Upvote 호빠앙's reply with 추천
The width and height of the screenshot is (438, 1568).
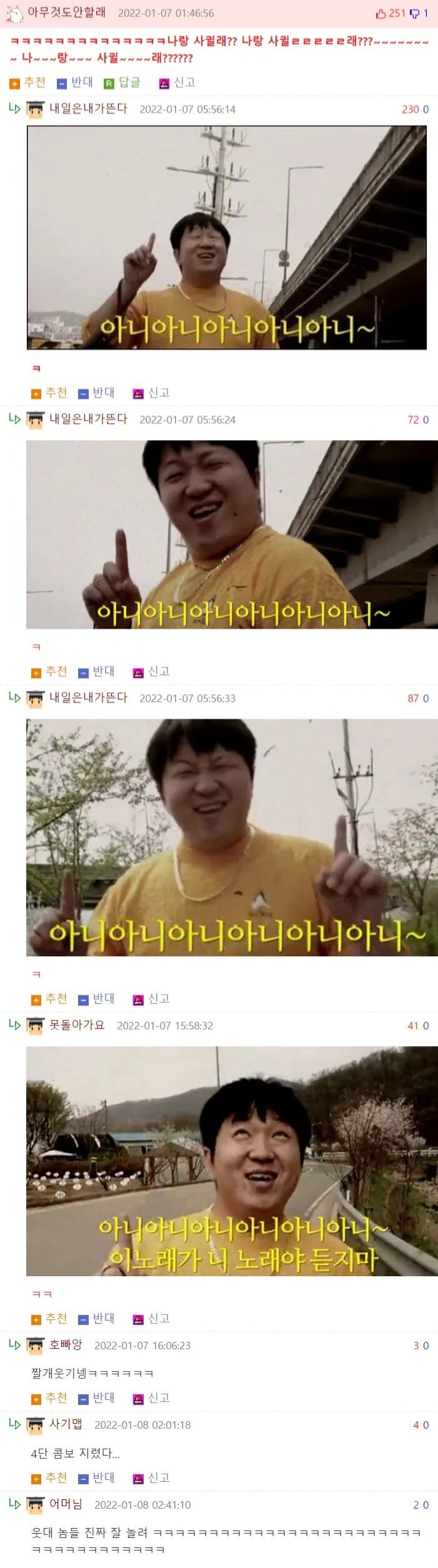(x=49, y=1398)
